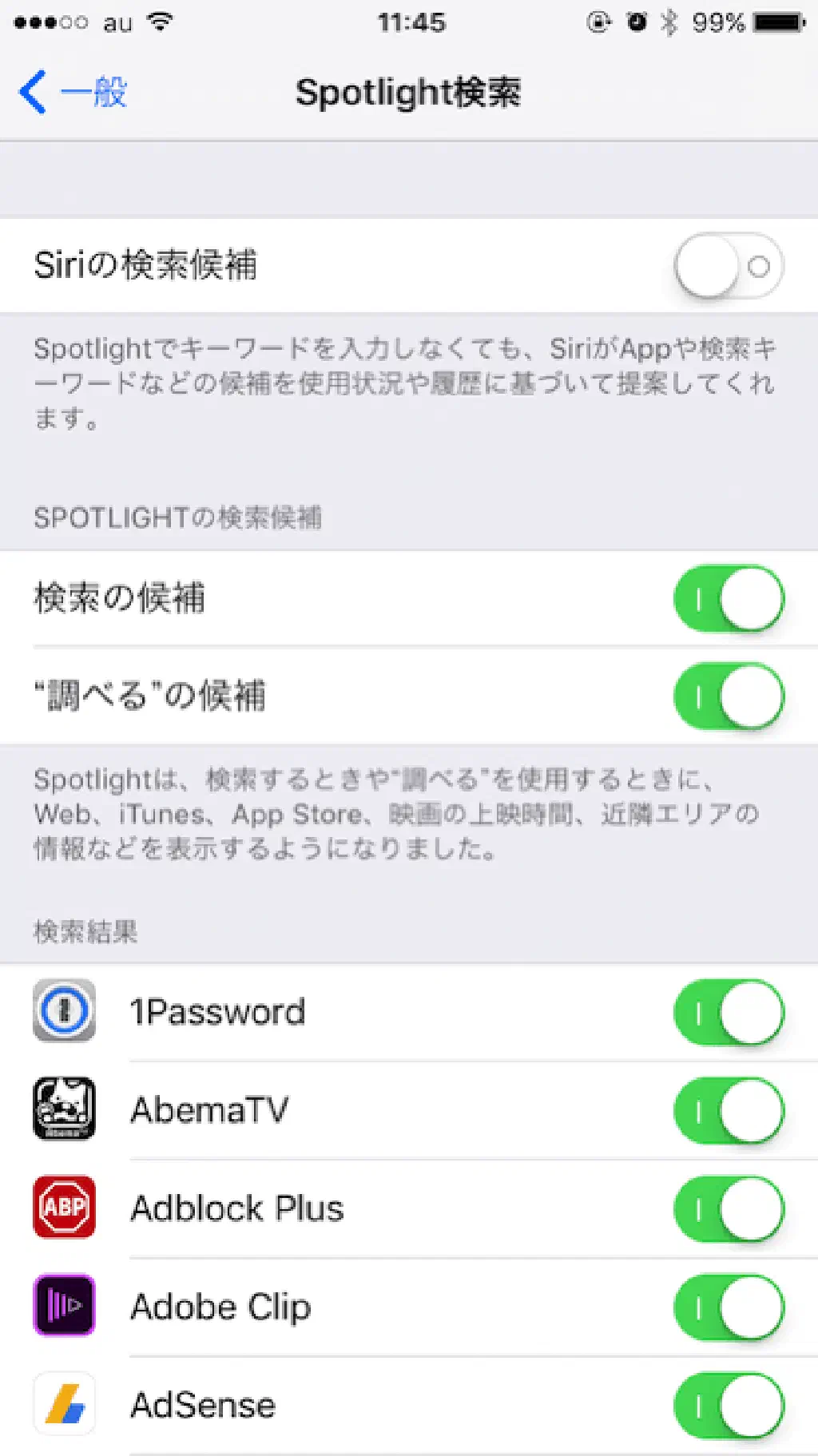
Task: Disable AbemaTV search results toggle
Action: click(728, 1111)
